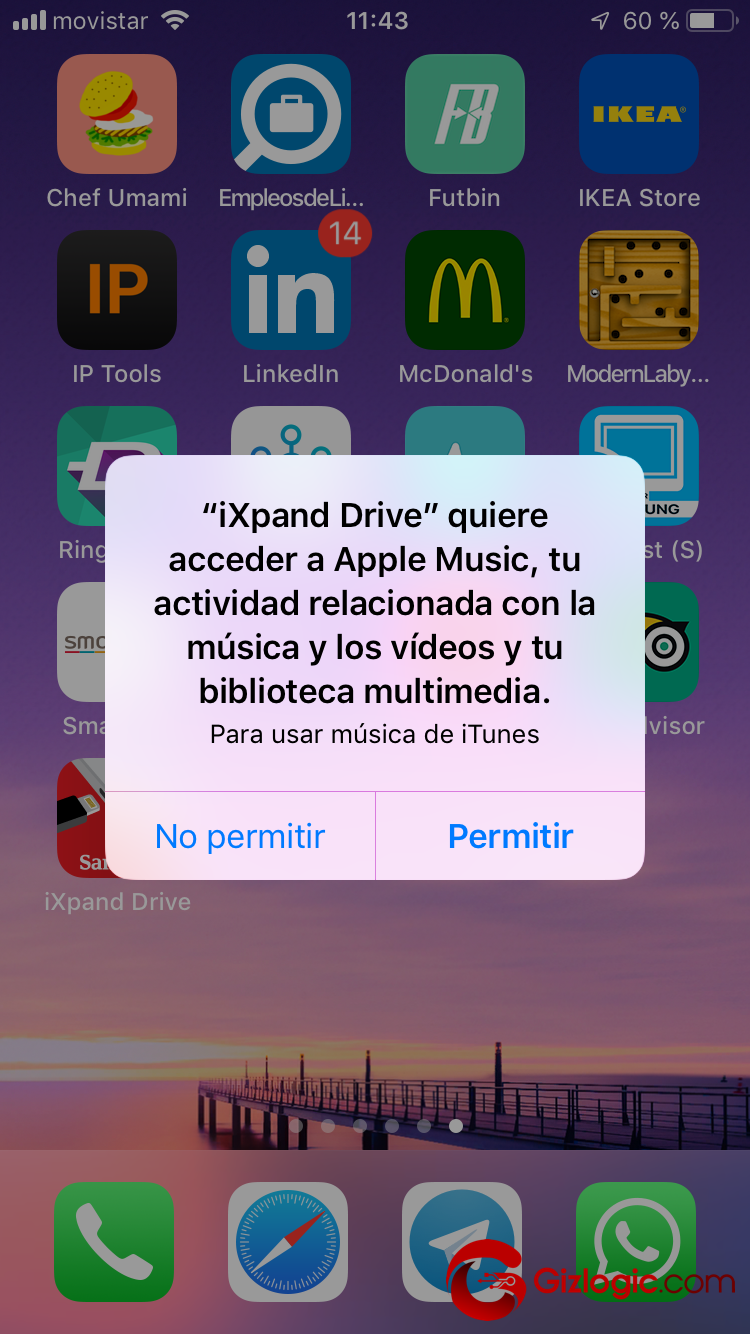Allow iXpand Drive to access Apple Music

[510, 836]
